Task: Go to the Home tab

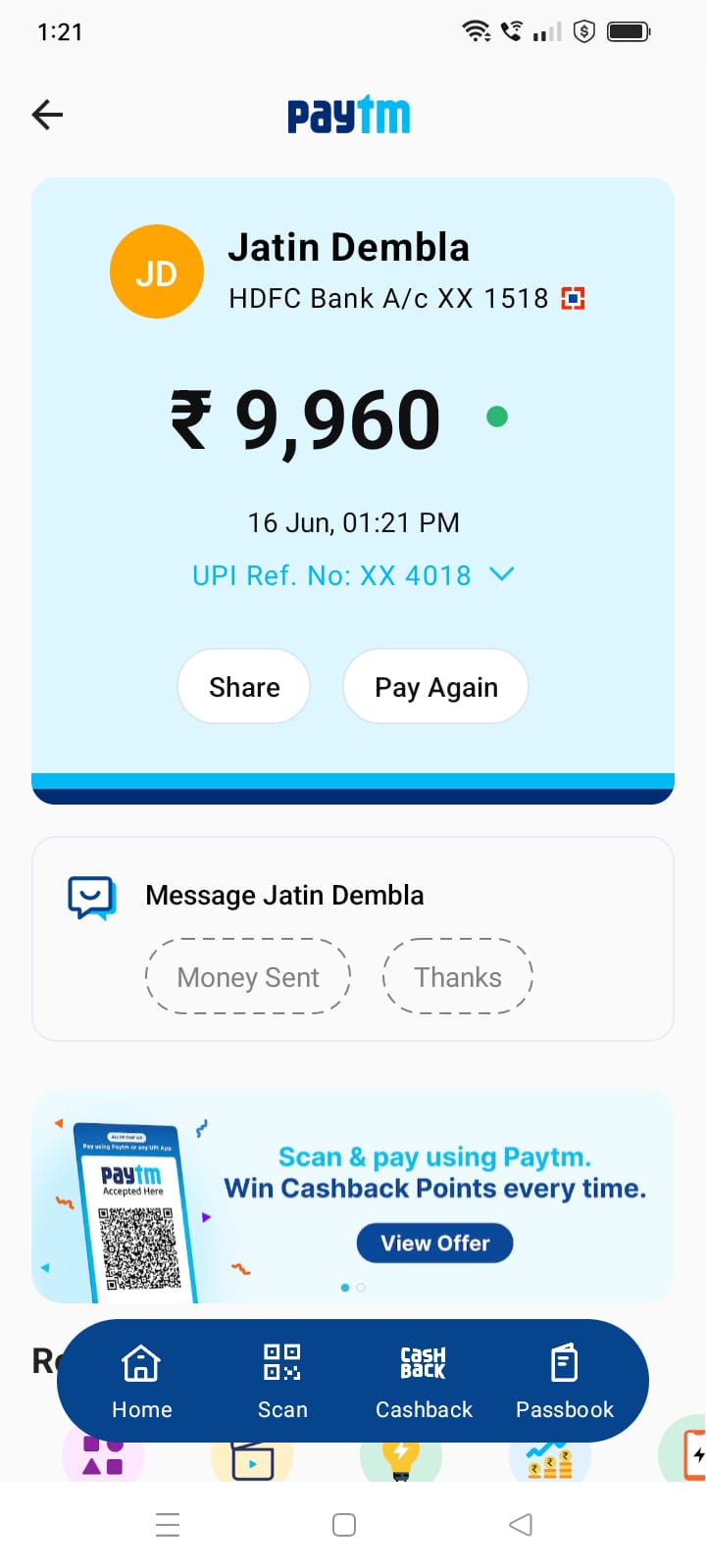Action: (141, 1380)
